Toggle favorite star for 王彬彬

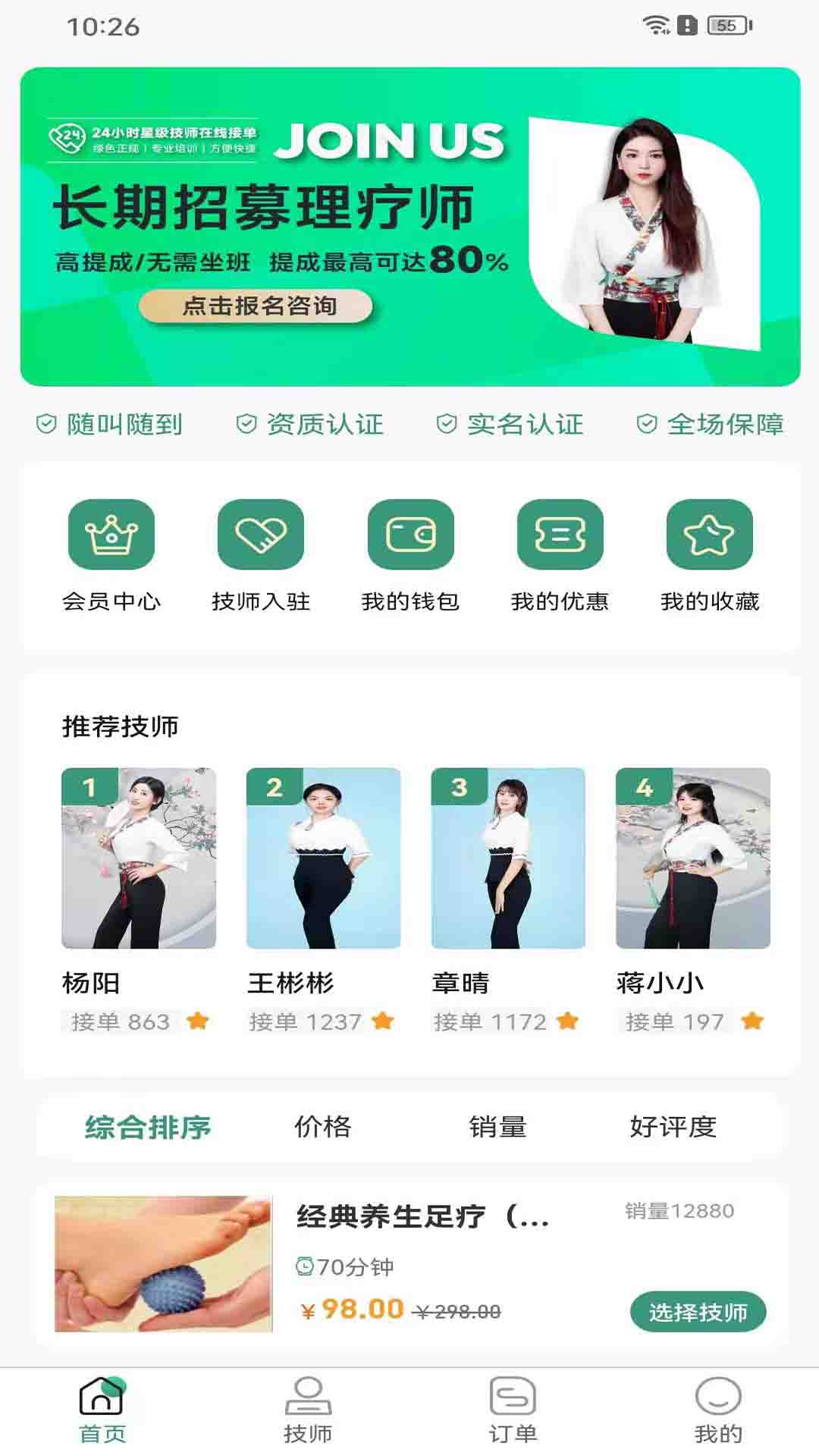tap(382, 1022)
